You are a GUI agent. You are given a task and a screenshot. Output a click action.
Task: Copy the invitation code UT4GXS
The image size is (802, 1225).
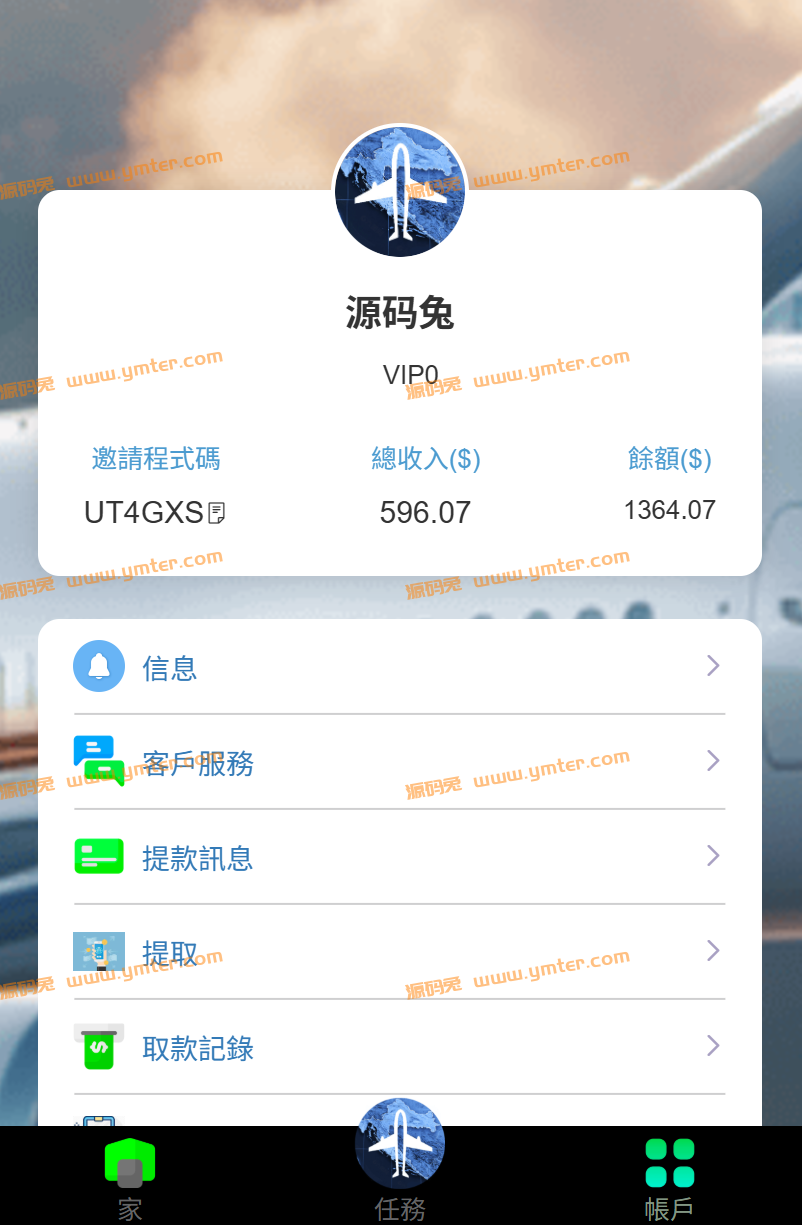pyautogui.click(x=216, y=514)
